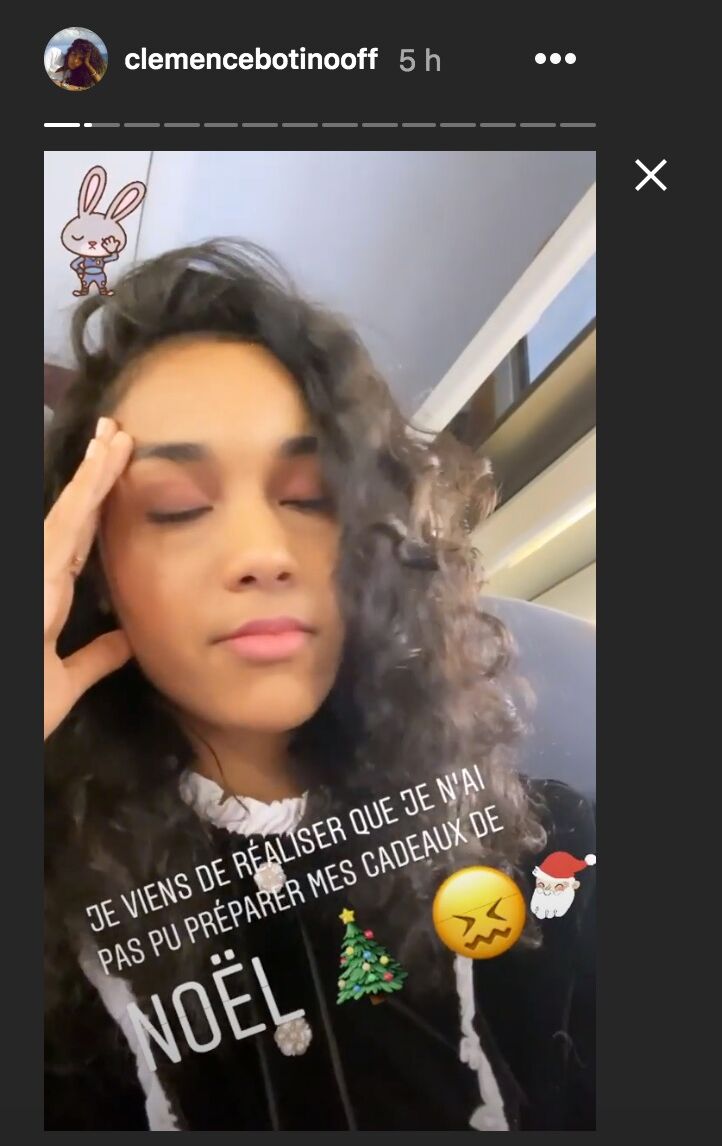Screen dimensions: 722x1146
Task: Tap the clemencebotinooff username link
Action: (x=251, y=60)
